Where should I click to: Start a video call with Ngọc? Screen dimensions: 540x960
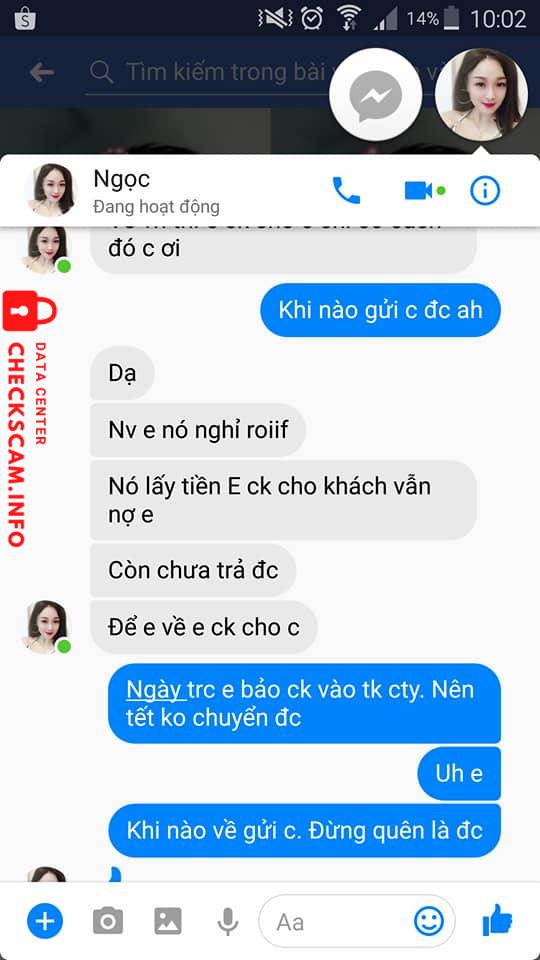tap(419, 190)
